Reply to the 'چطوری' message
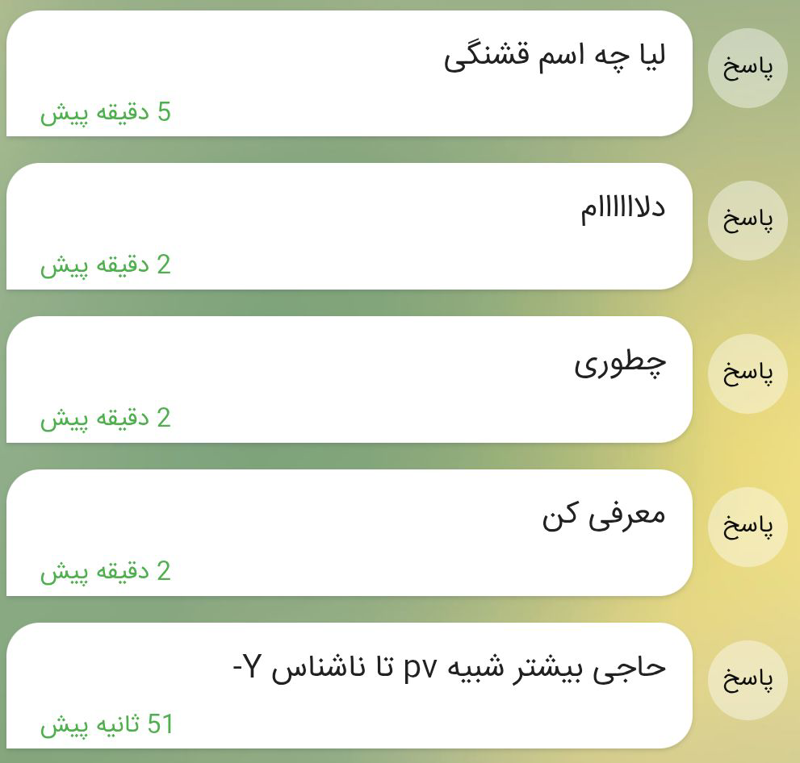 748,373
